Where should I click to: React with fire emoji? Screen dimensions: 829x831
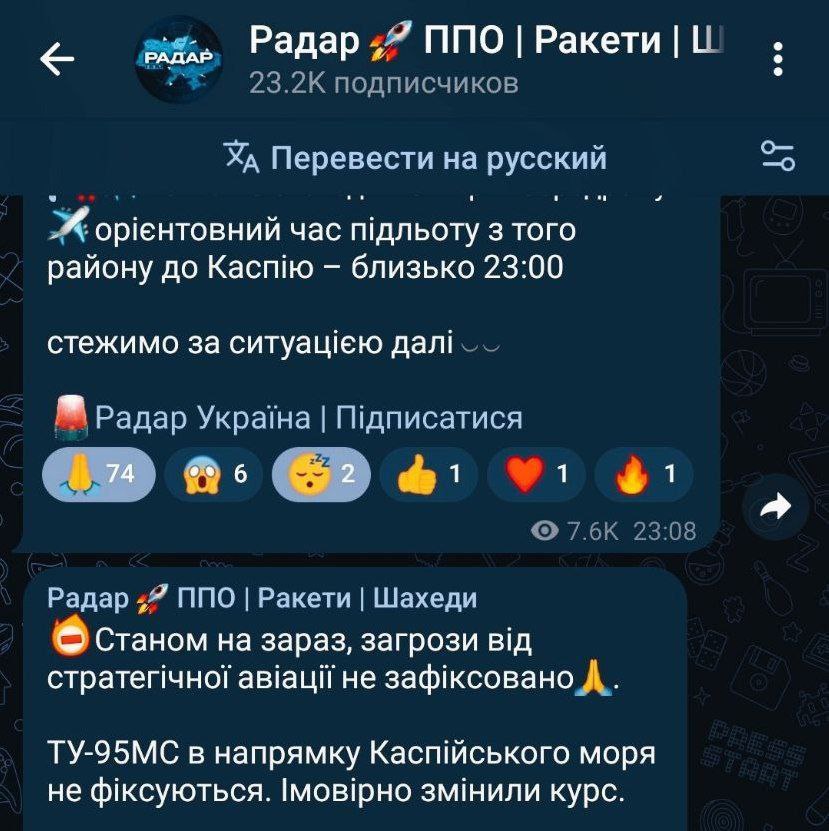[x=645, y=474]
